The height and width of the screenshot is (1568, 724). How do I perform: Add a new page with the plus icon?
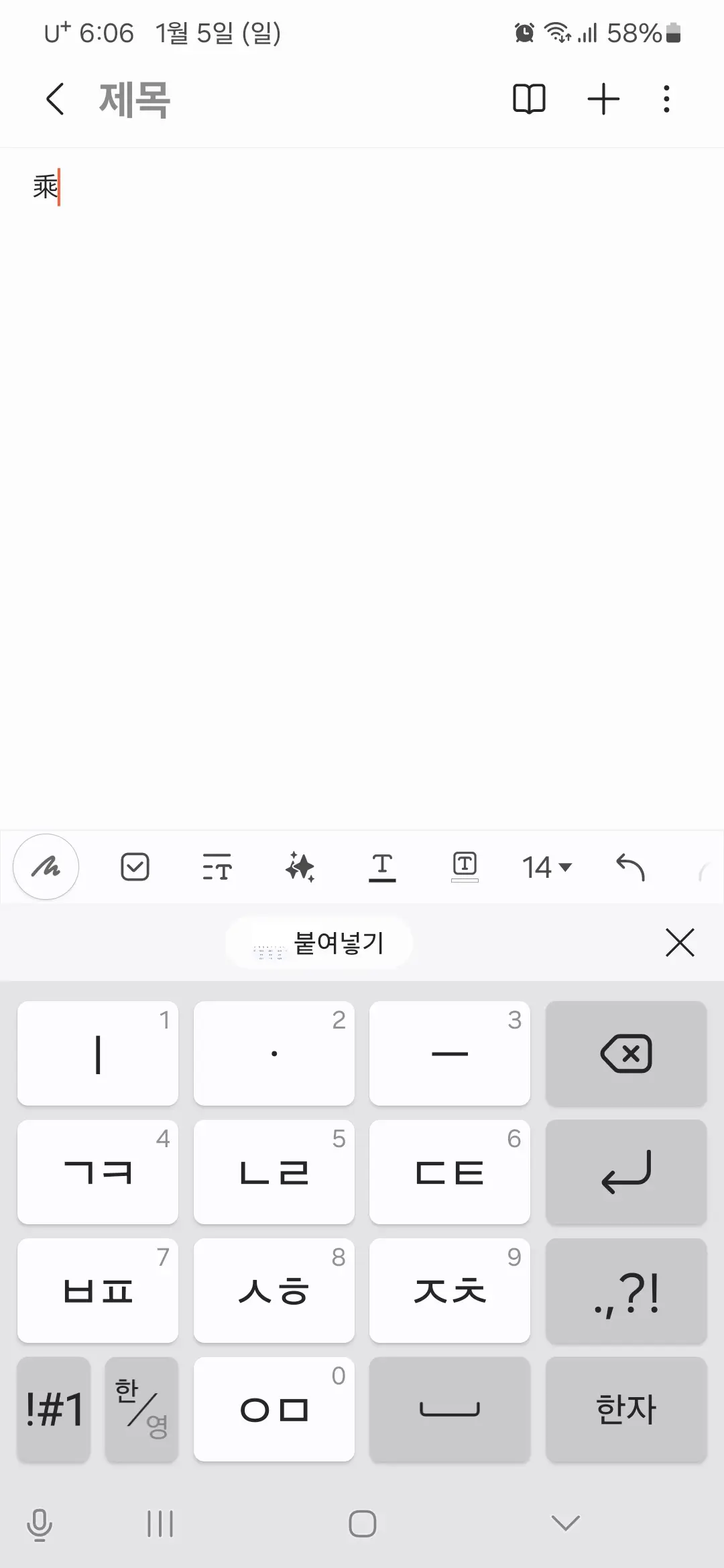[x=602, y=99]
